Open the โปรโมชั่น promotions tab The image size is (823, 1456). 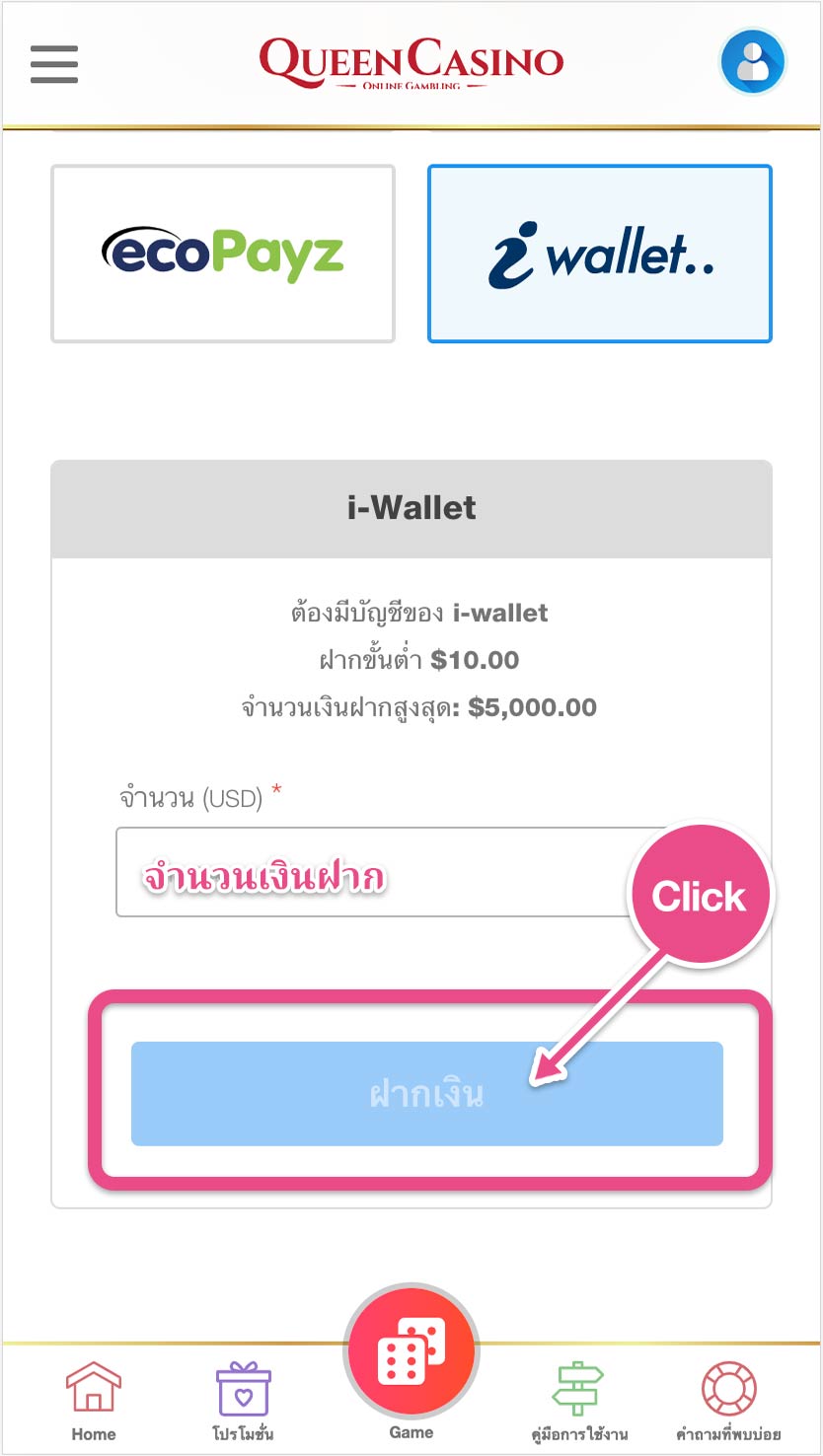[243, 1401]
